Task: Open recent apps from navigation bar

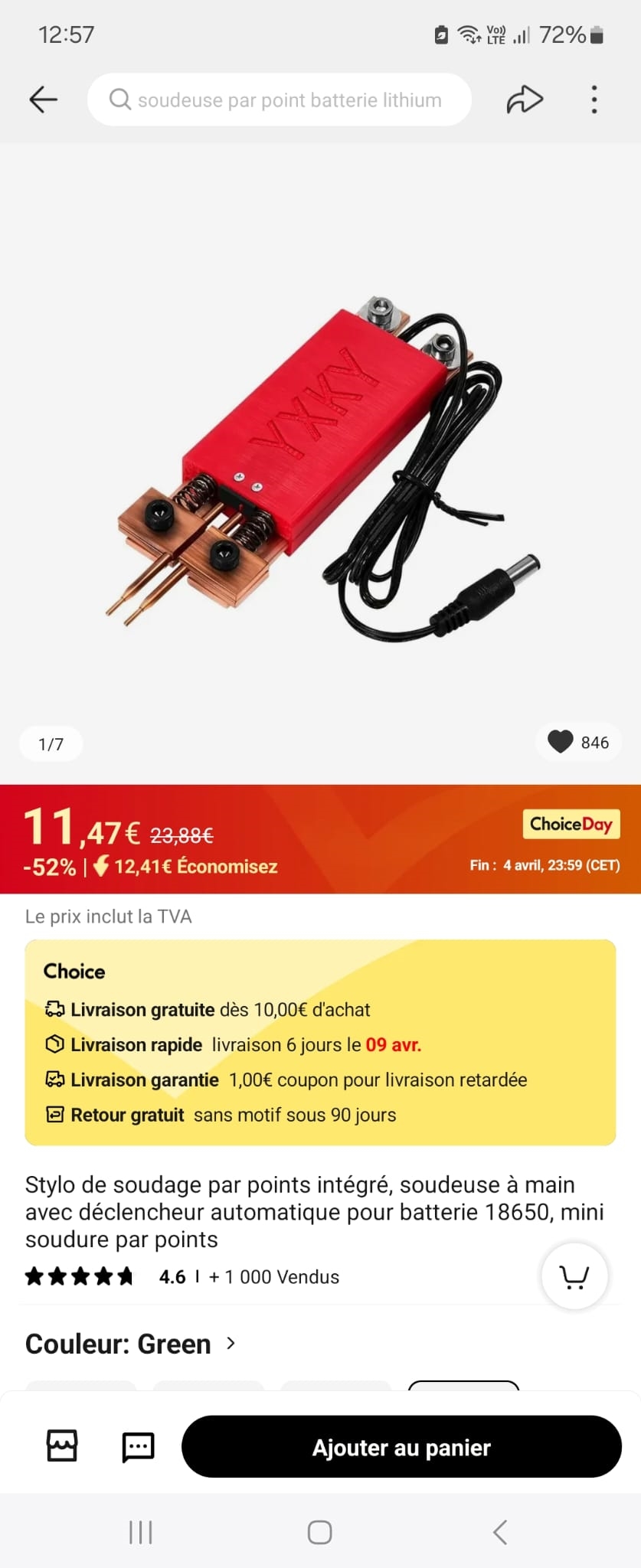Action: coord(141,1532)
